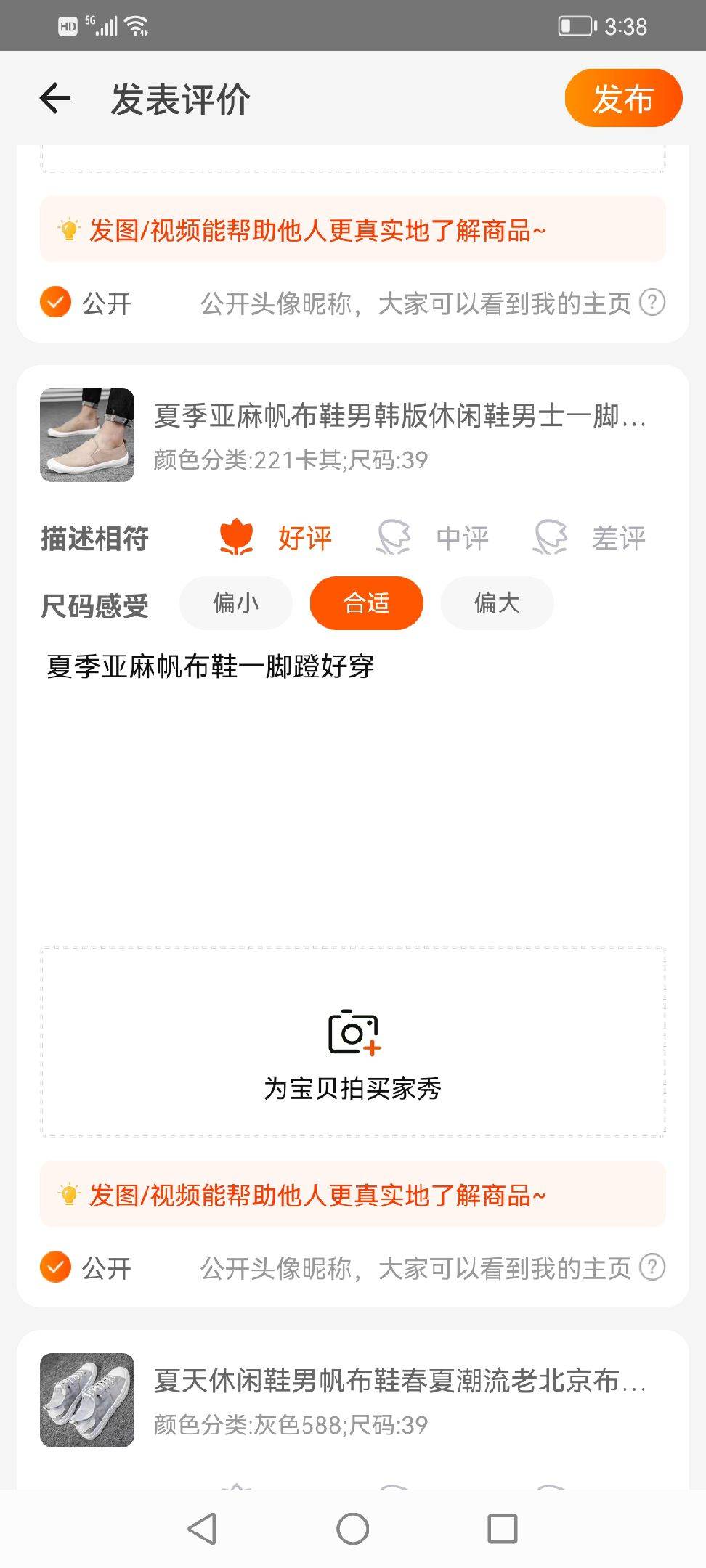
Task: Toggle 公开 checkbox under the linen shoes review
Action: click(56, 1267)
